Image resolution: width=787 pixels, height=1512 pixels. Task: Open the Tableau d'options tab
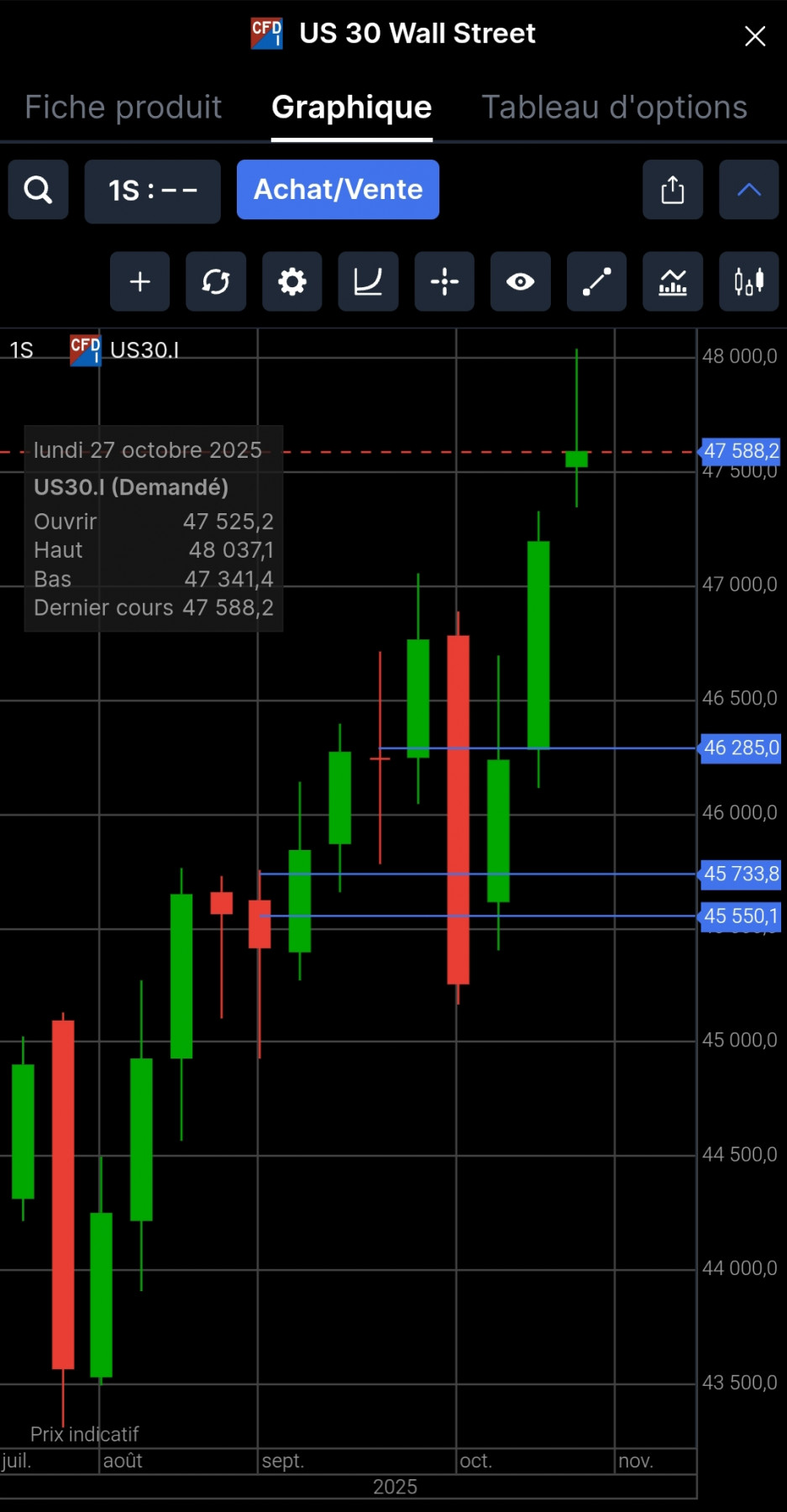click(x=614, y=107)
